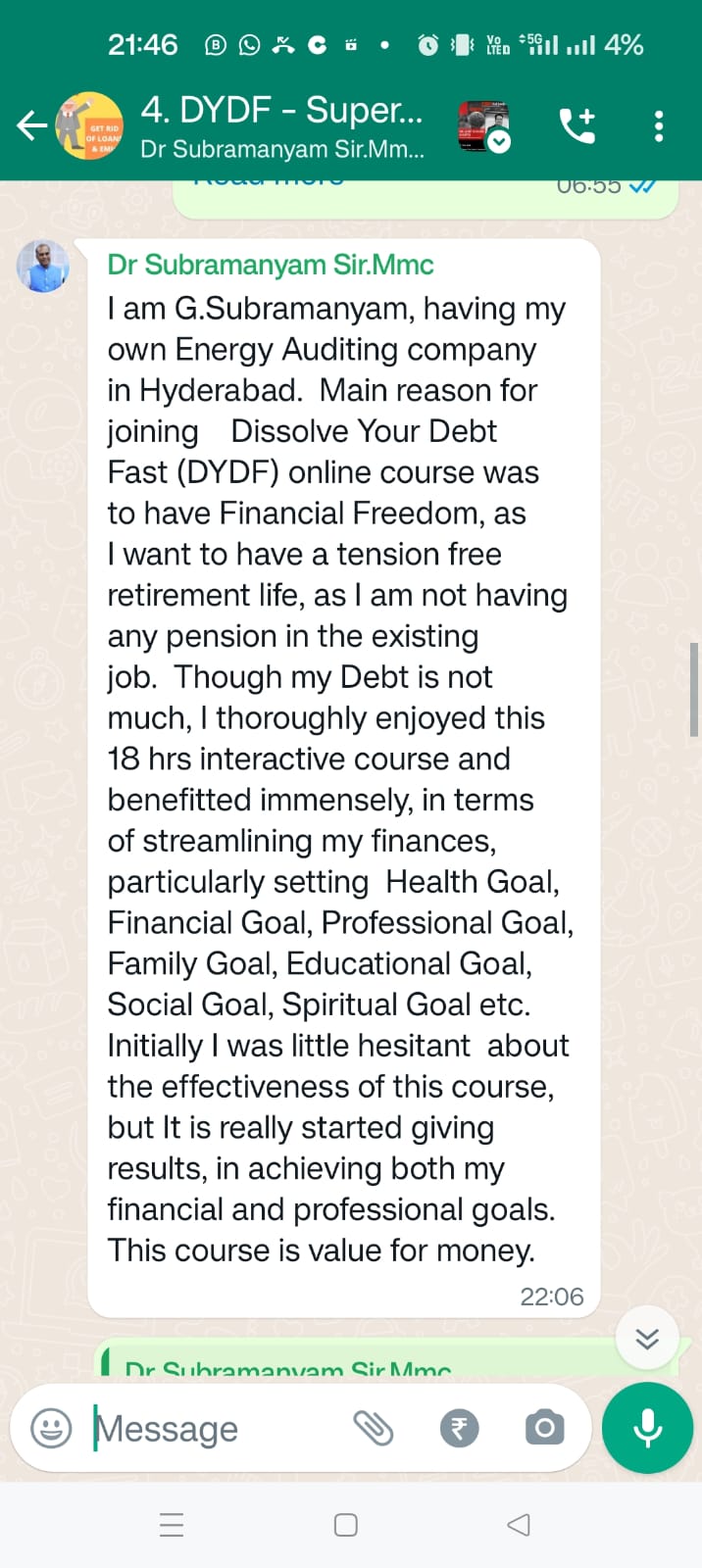The image size is (702, 1568).
Task: Go to the home screen via the nav bar
Action: coord(345,1525)
